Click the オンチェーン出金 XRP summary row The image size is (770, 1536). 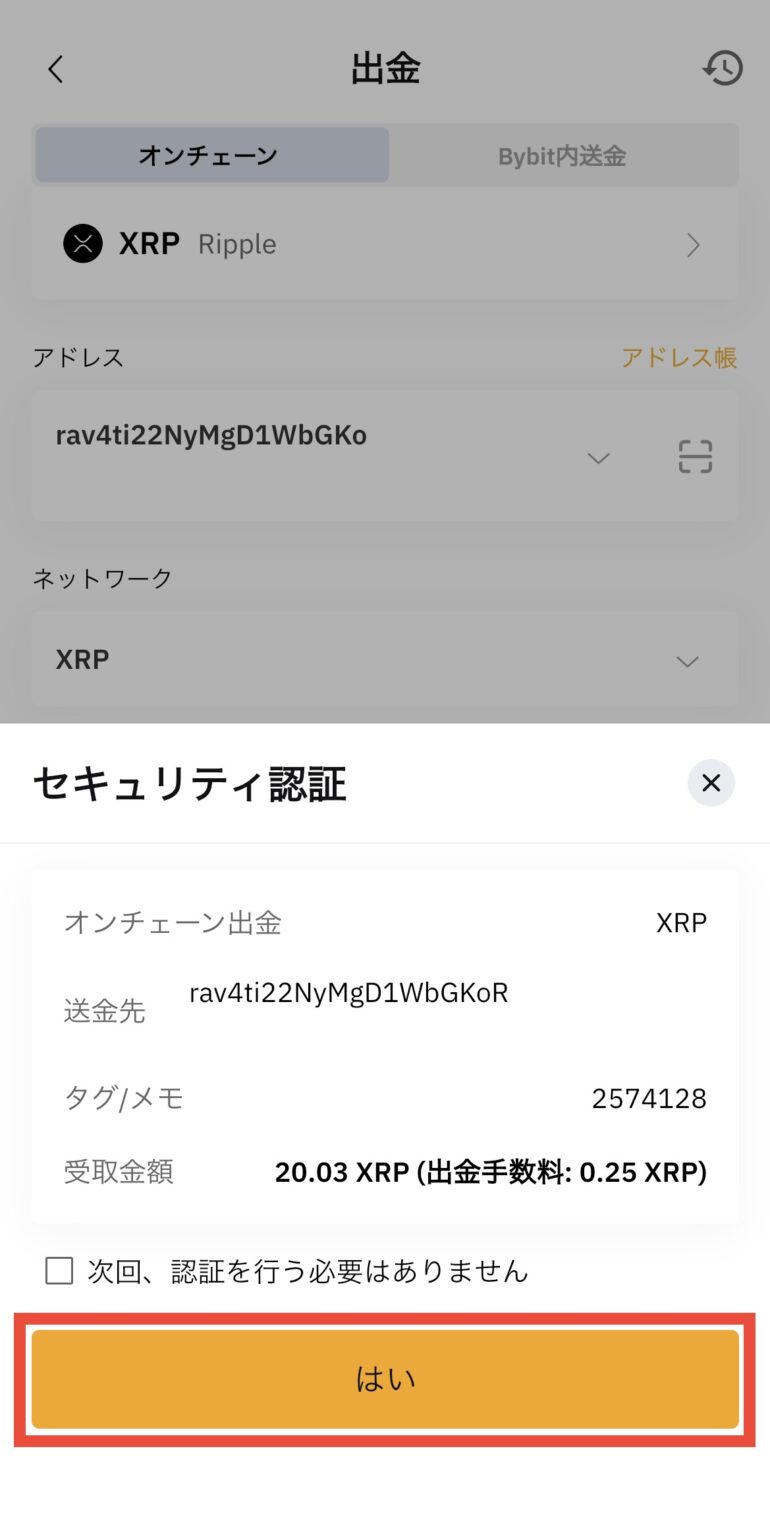click(x=385, y=923)
